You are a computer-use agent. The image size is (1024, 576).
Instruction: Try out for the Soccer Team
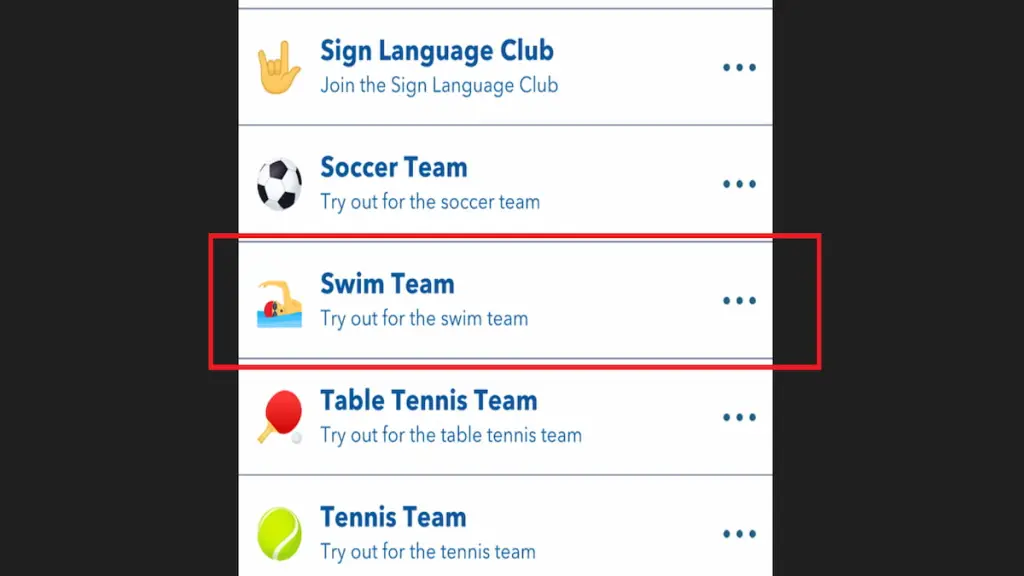point(430,183)
